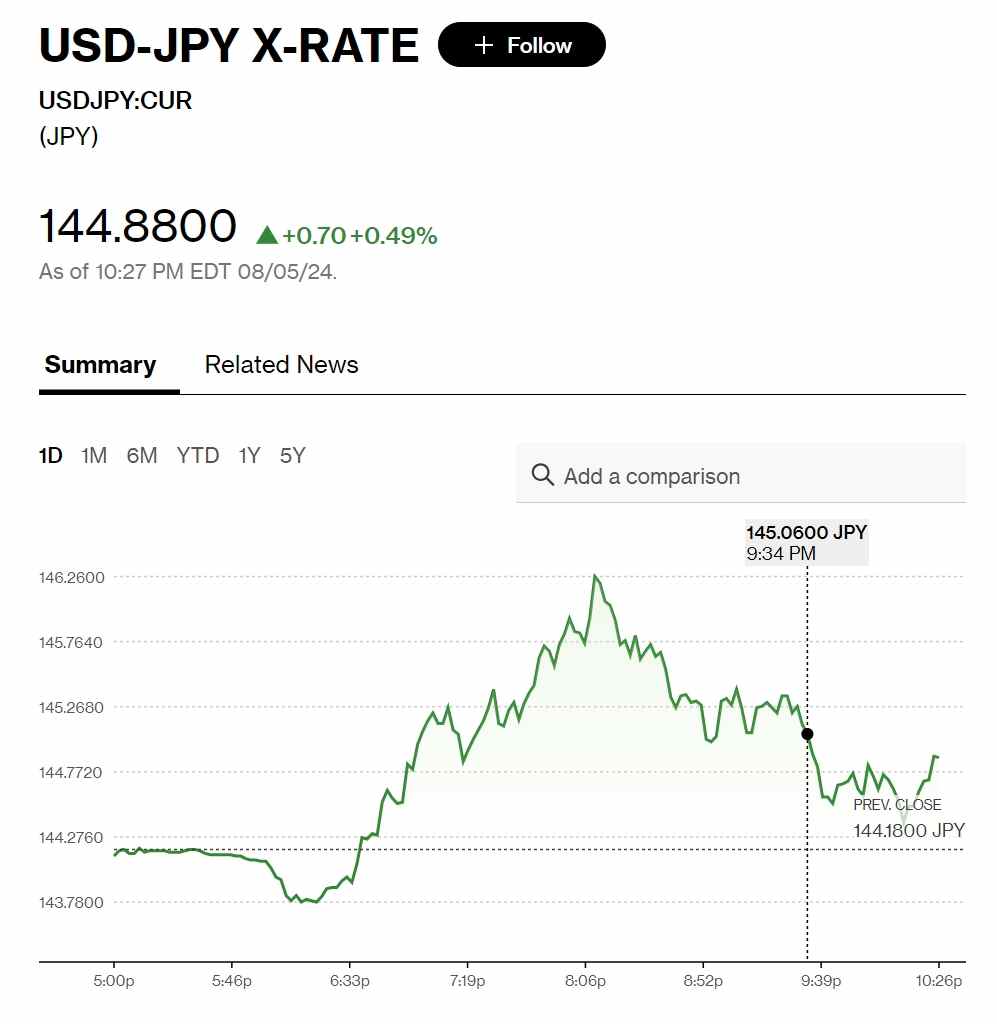Select the 6M chart range

click(142, 456)
